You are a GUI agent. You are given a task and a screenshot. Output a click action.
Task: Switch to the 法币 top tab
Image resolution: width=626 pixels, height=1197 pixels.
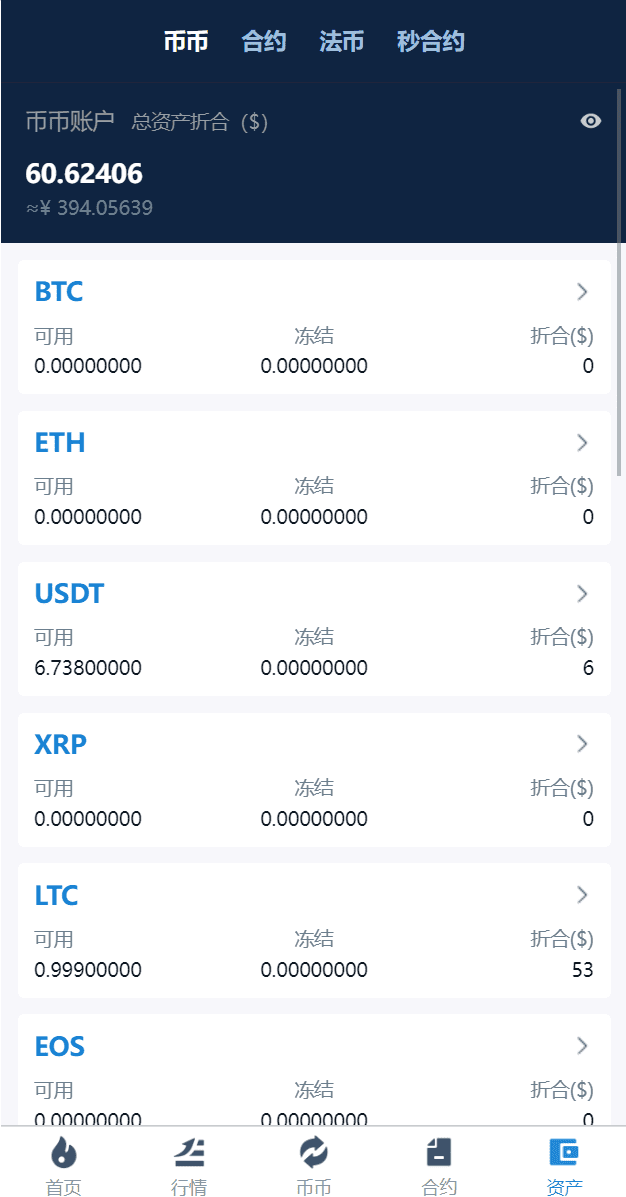point(341,41)
